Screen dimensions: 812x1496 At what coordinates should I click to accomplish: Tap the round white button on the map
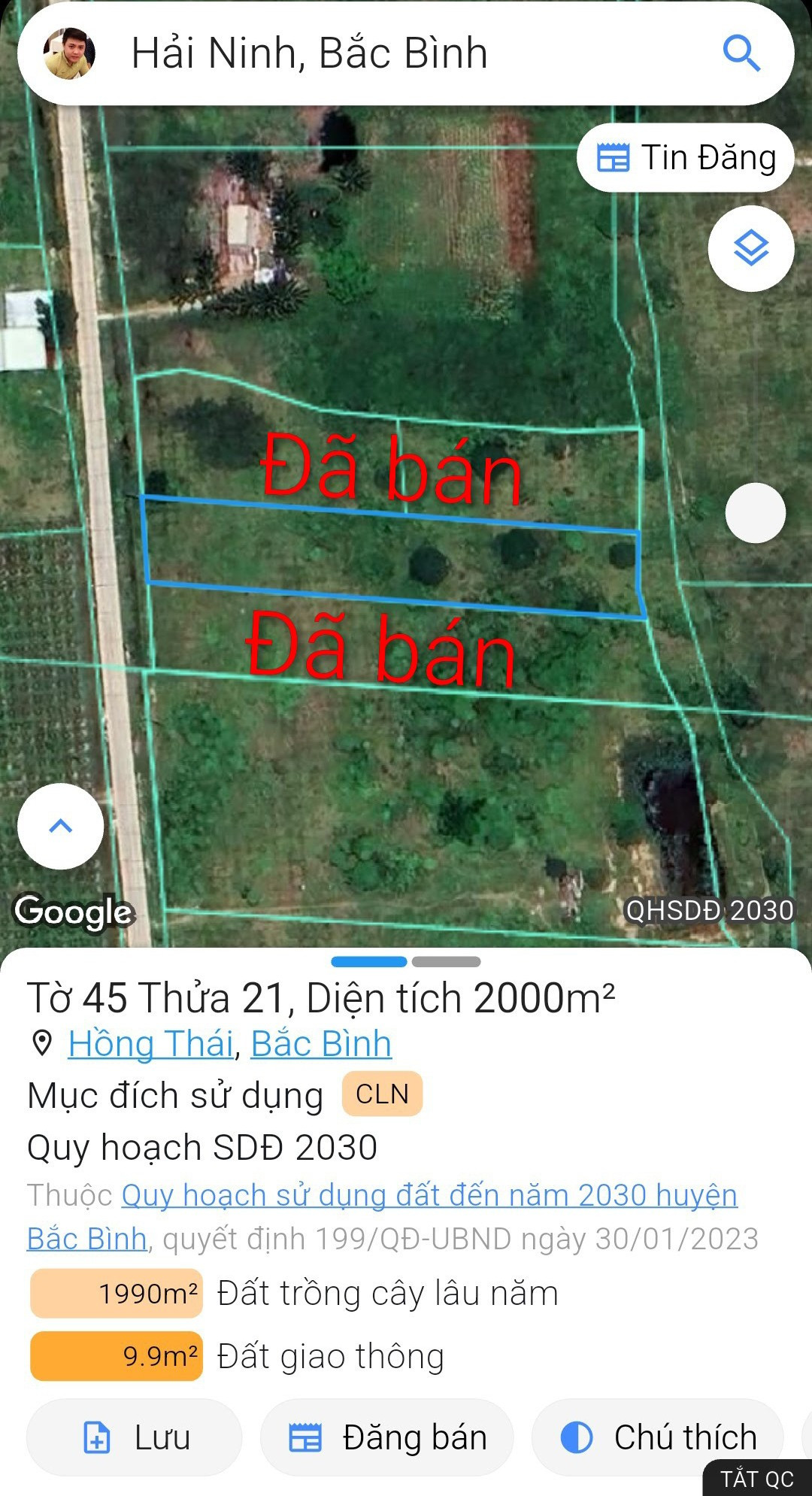[755, 513]
